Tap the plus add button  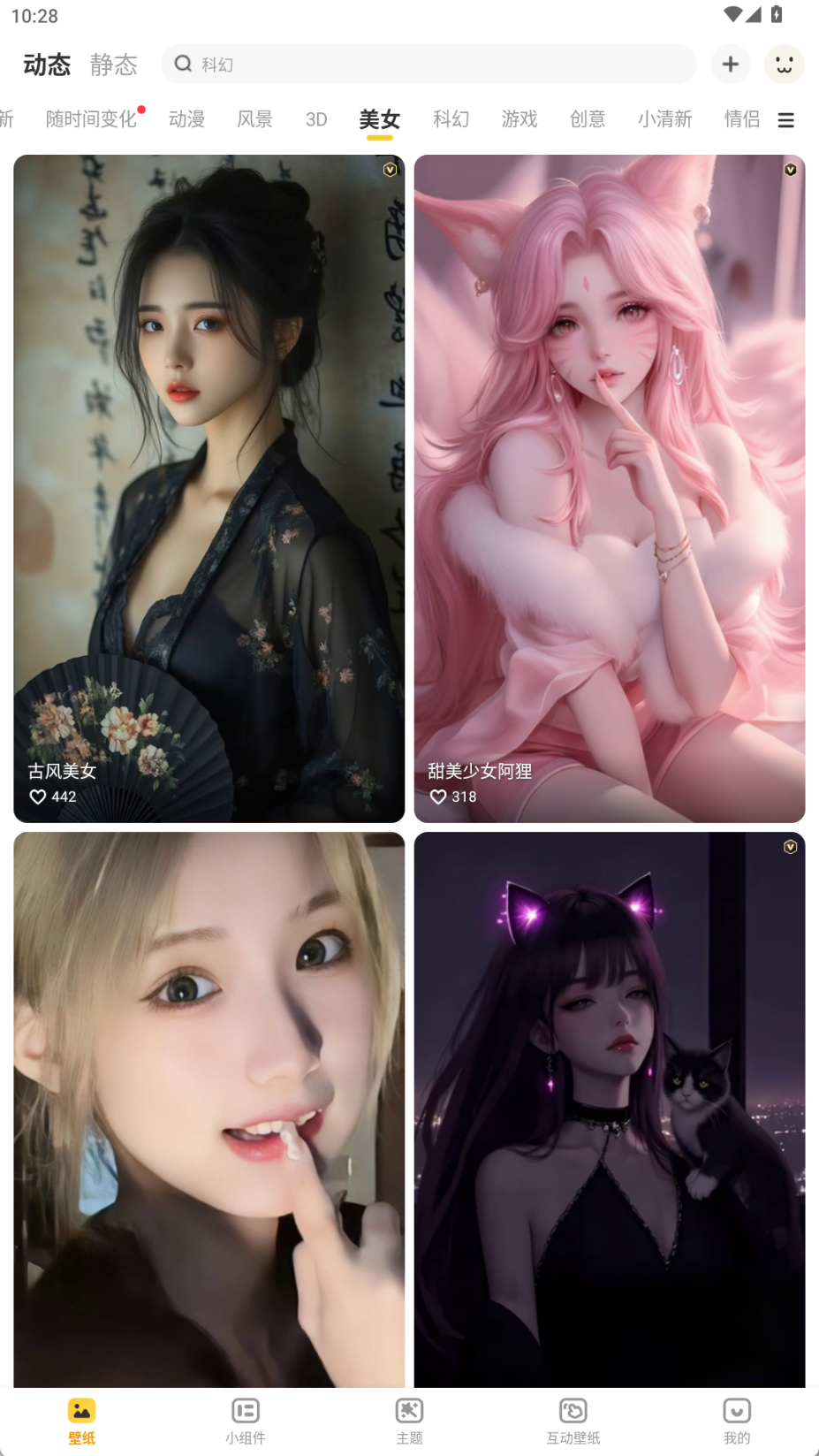pyautogui.click(x=730, y=65)
